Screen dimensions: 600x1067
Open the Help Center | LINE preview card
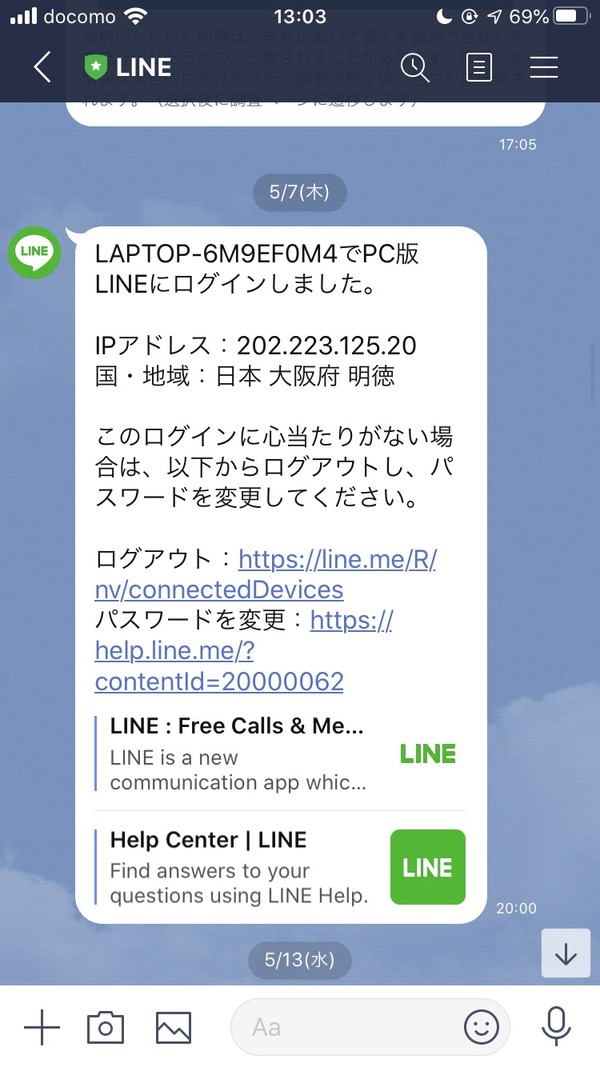click(280, 867)
